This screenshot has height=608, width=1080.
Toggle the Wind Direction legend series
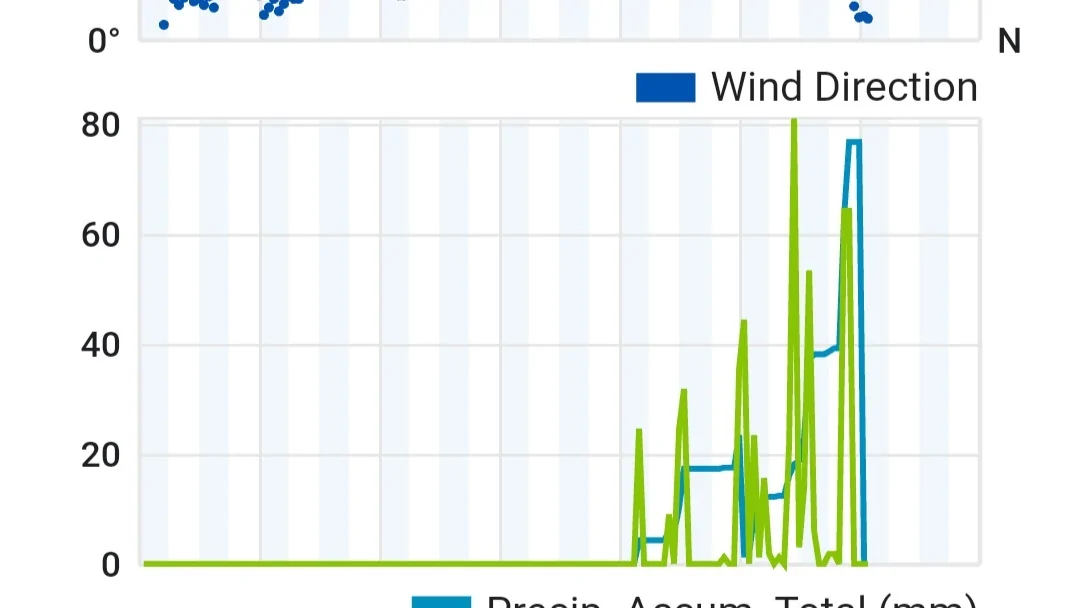point(806,88)
